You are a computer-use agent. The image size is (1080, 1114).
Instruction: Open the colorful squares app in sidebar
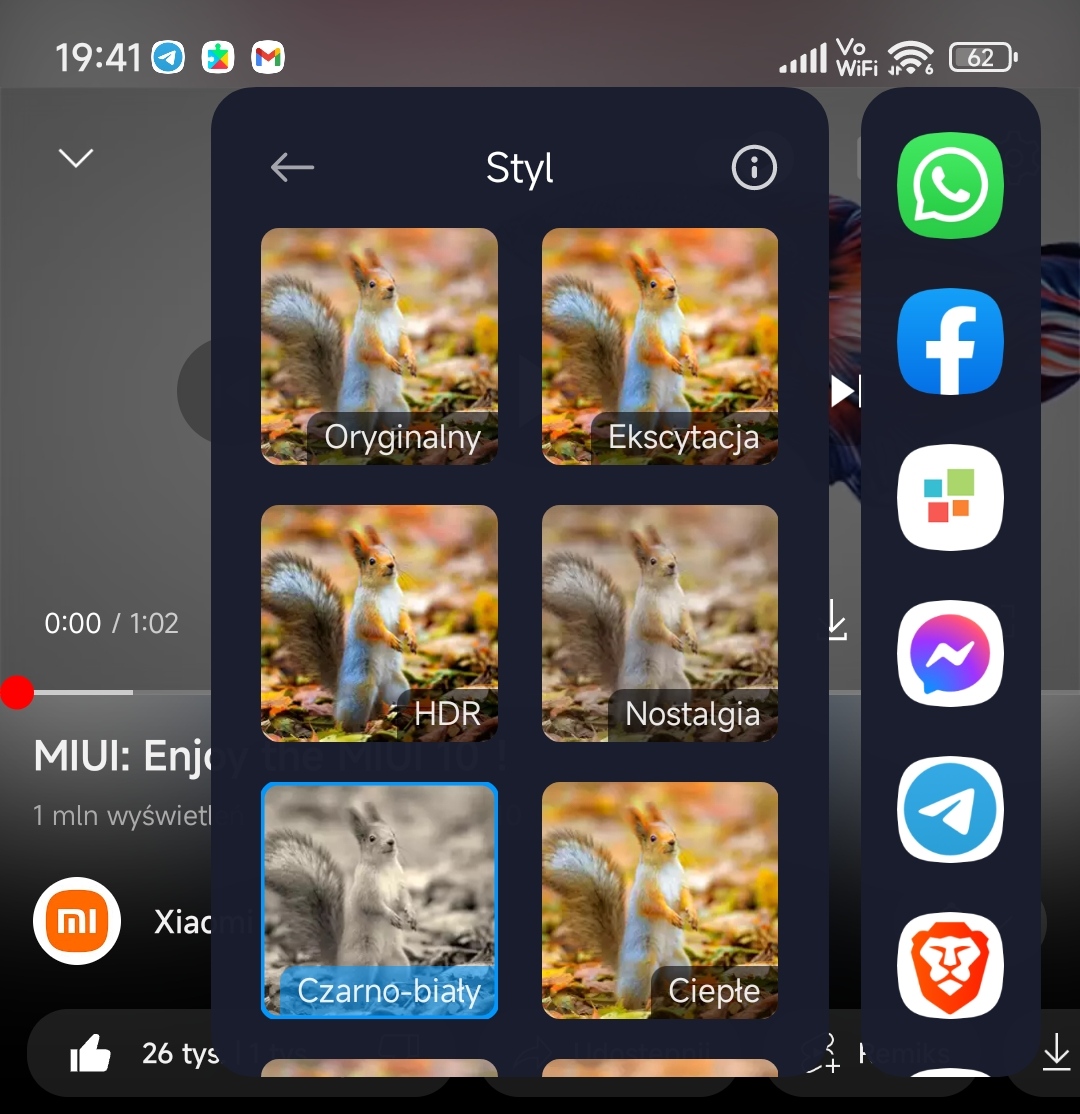click(x=950, y=498)
